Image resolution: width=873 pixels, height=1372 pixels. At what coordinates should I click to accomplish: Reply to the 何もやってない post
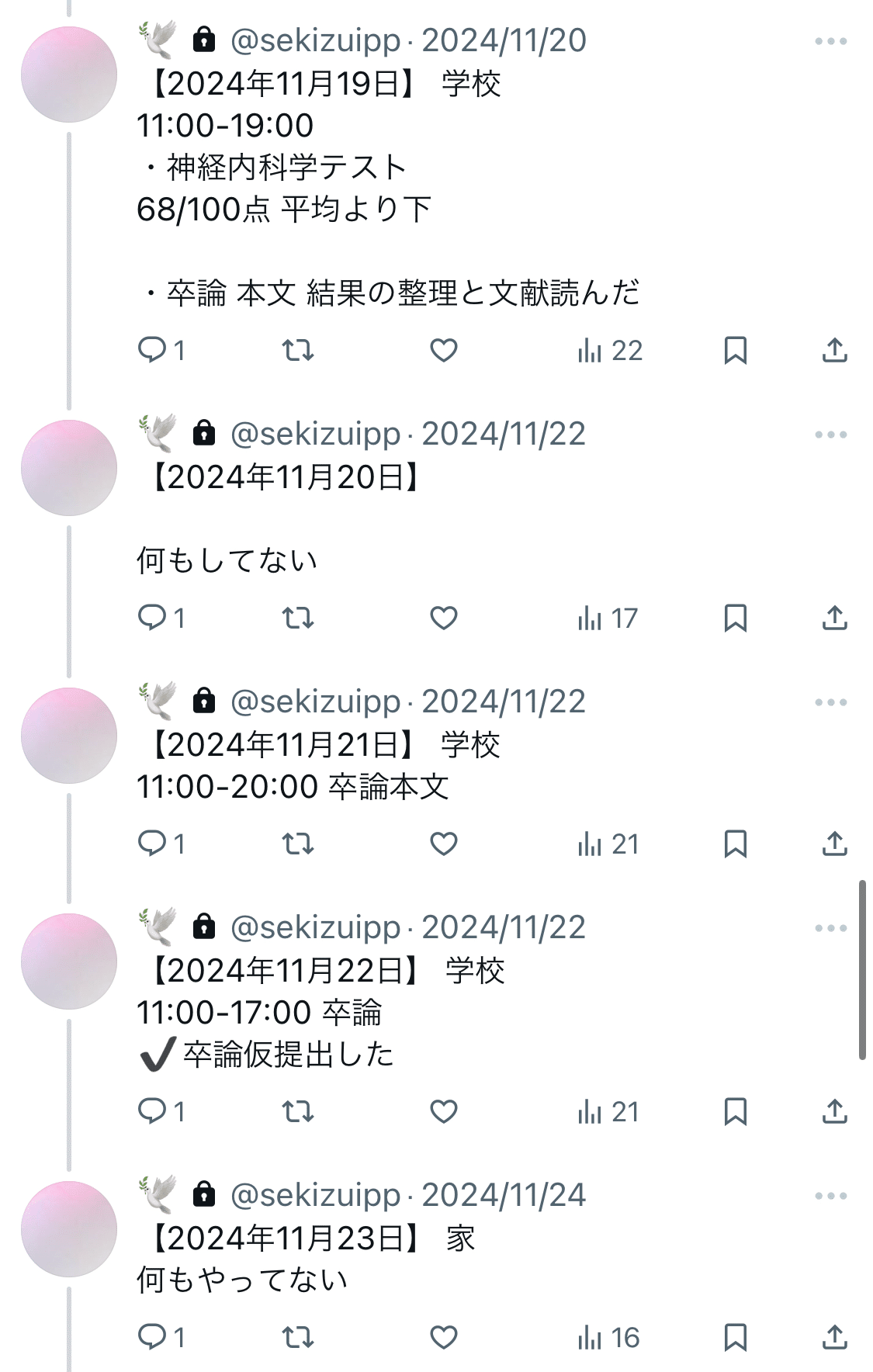pyautogui.click(x=152, y=1337)
